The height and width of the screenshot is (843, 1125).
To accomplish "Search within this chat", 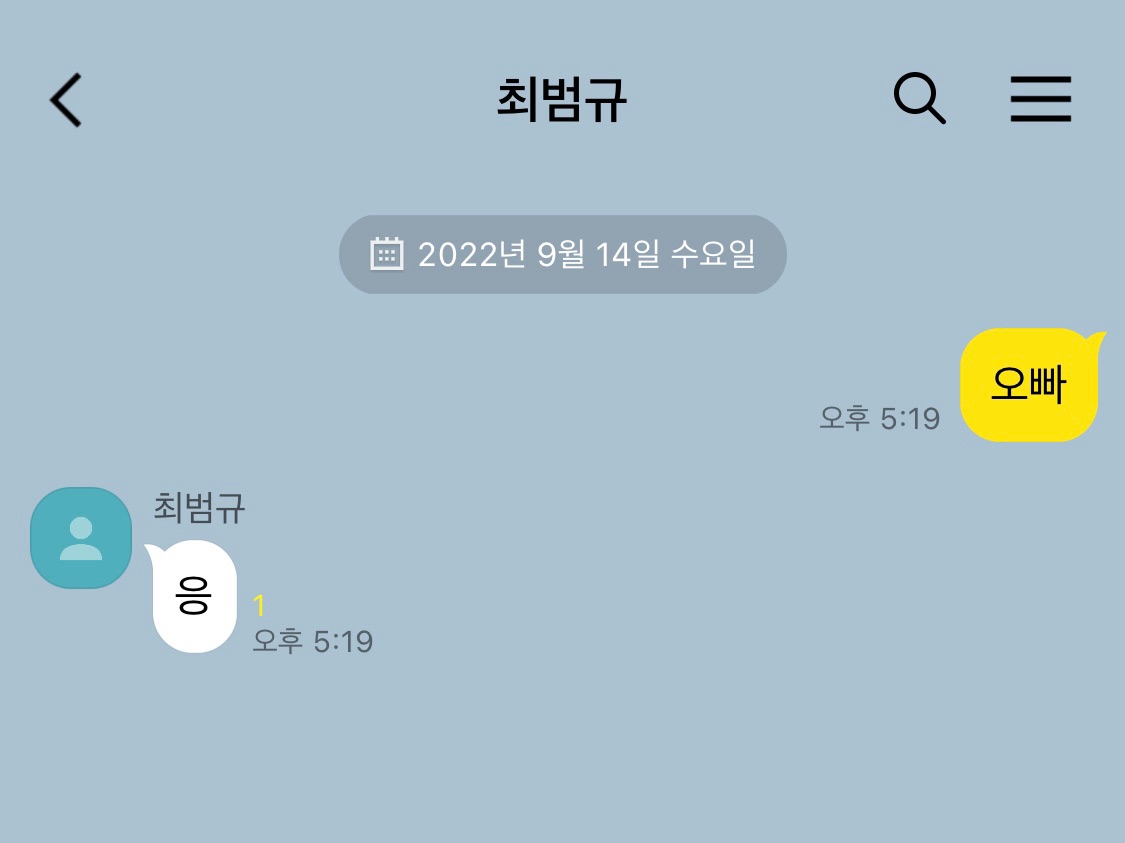I will 919,98.
